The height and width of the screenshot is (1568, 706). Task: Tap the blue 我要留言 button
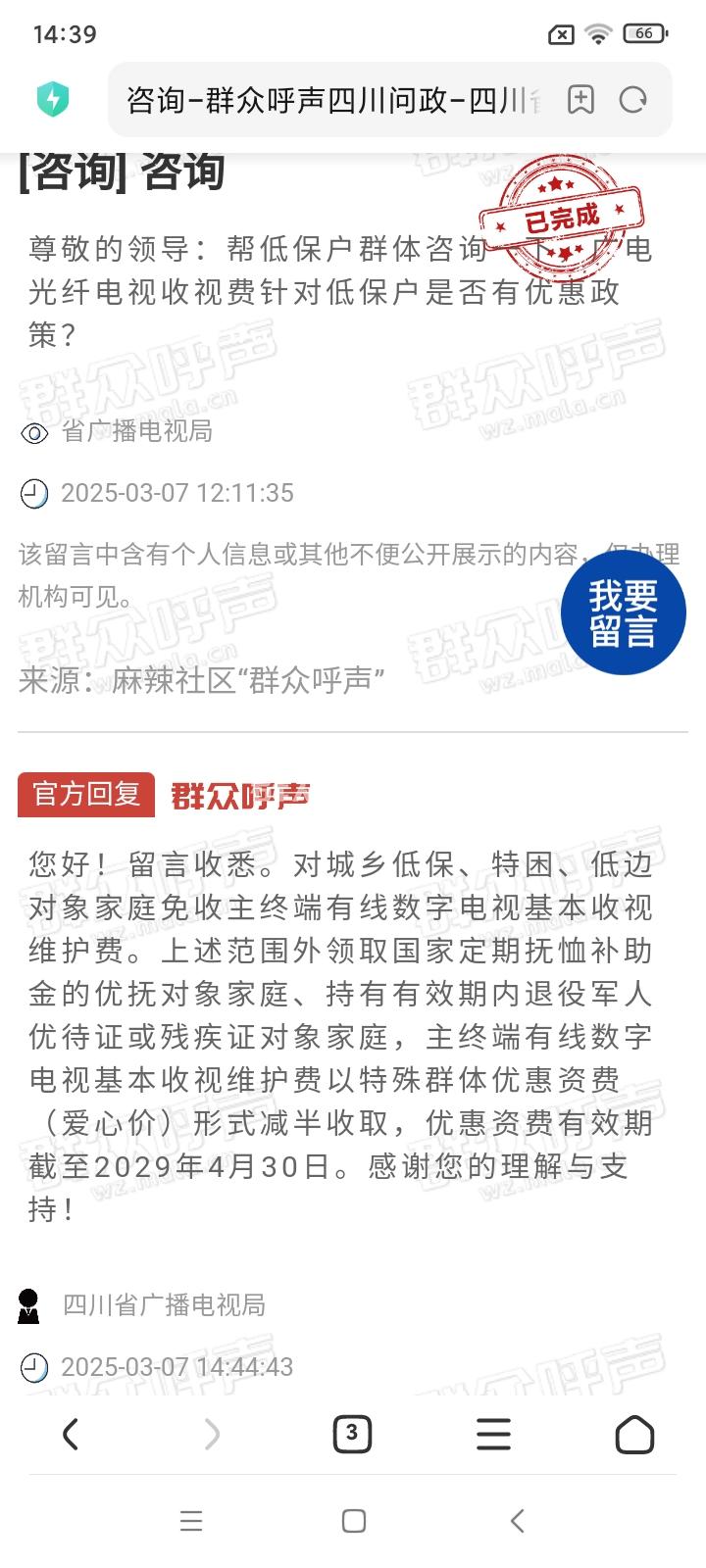click(x=623, y=612)
